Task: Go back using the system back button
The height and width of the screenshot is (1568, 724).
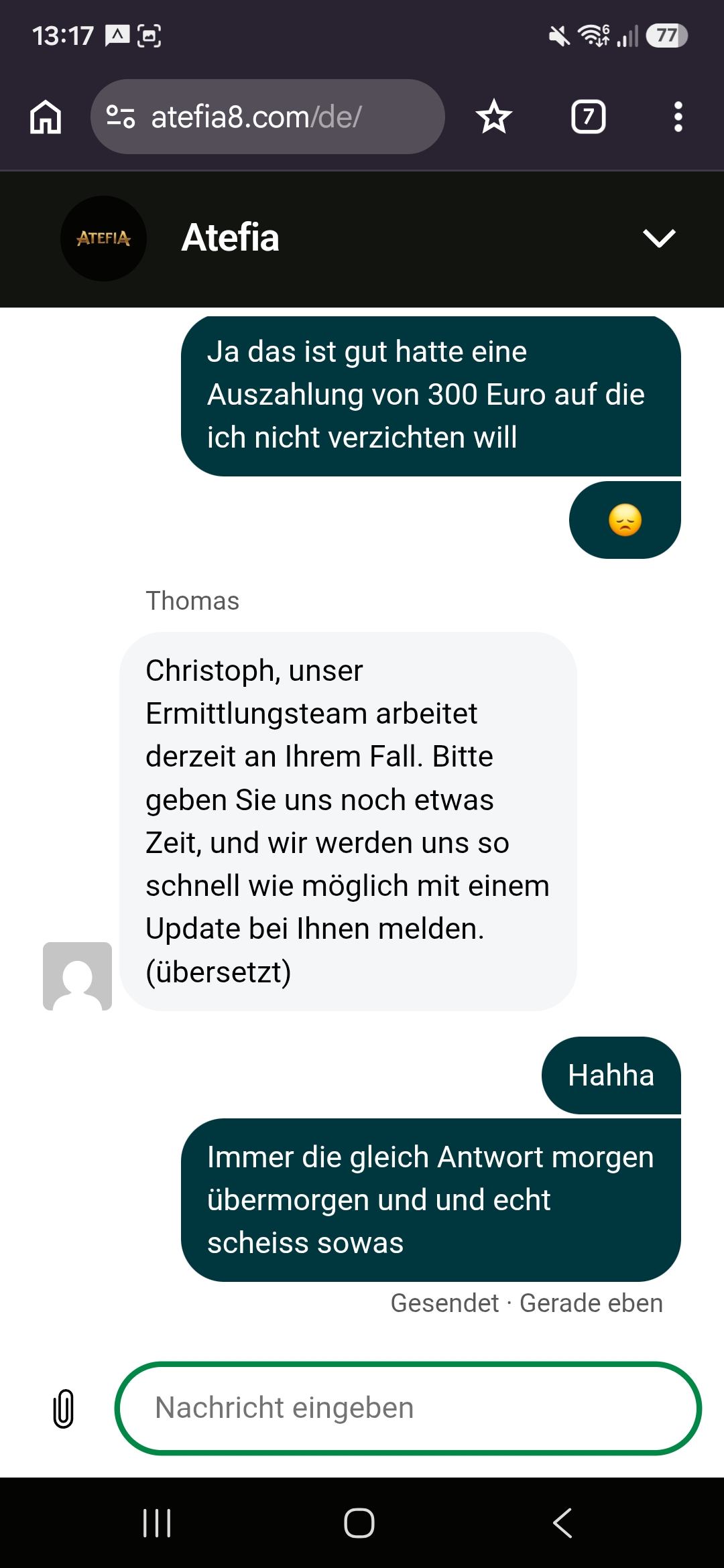Action: [562, 1523]
